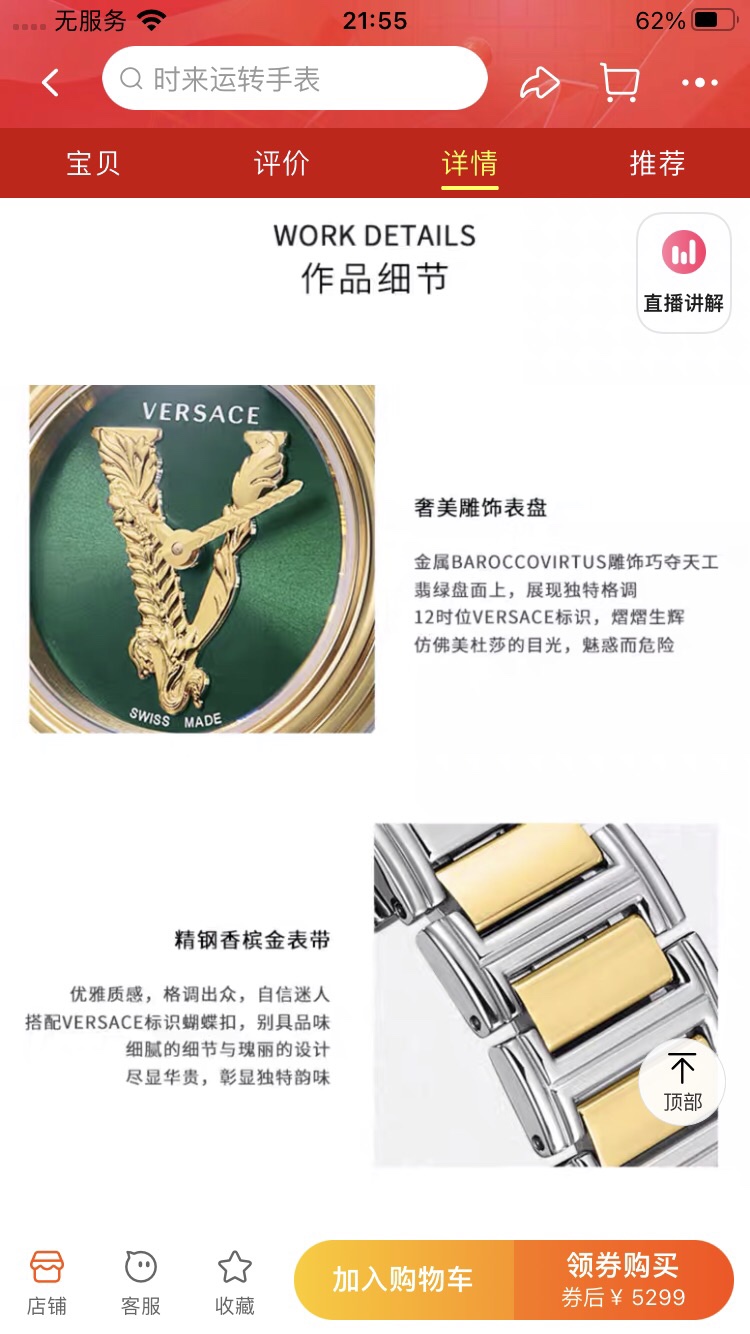
Task: Switch to the 评价 reviews tab
Action: click(x=280, y=163)
